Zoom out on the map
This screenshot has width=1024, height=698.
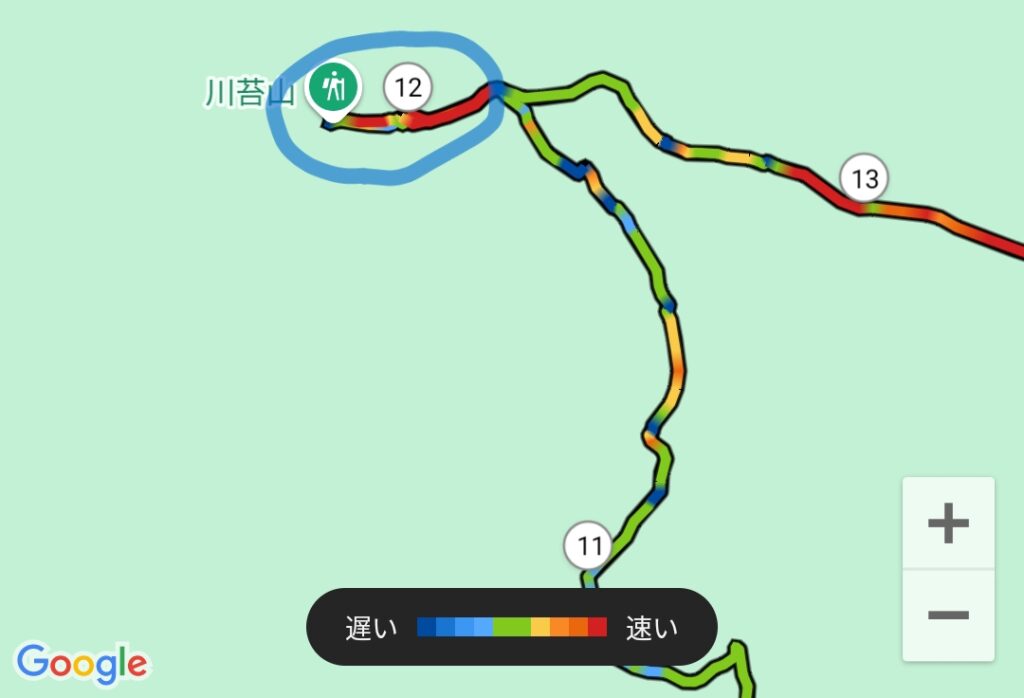(x=948, y=614)
